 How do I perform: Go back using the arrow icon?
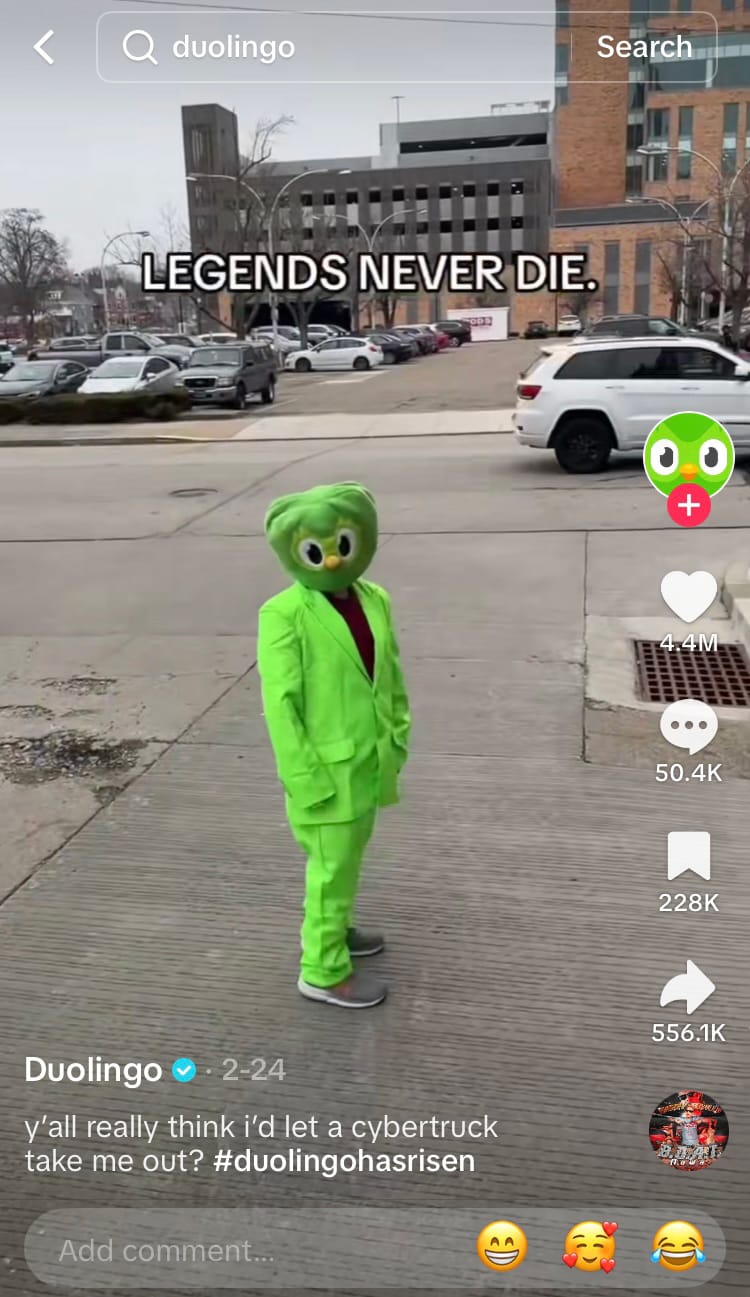point(44,47)
